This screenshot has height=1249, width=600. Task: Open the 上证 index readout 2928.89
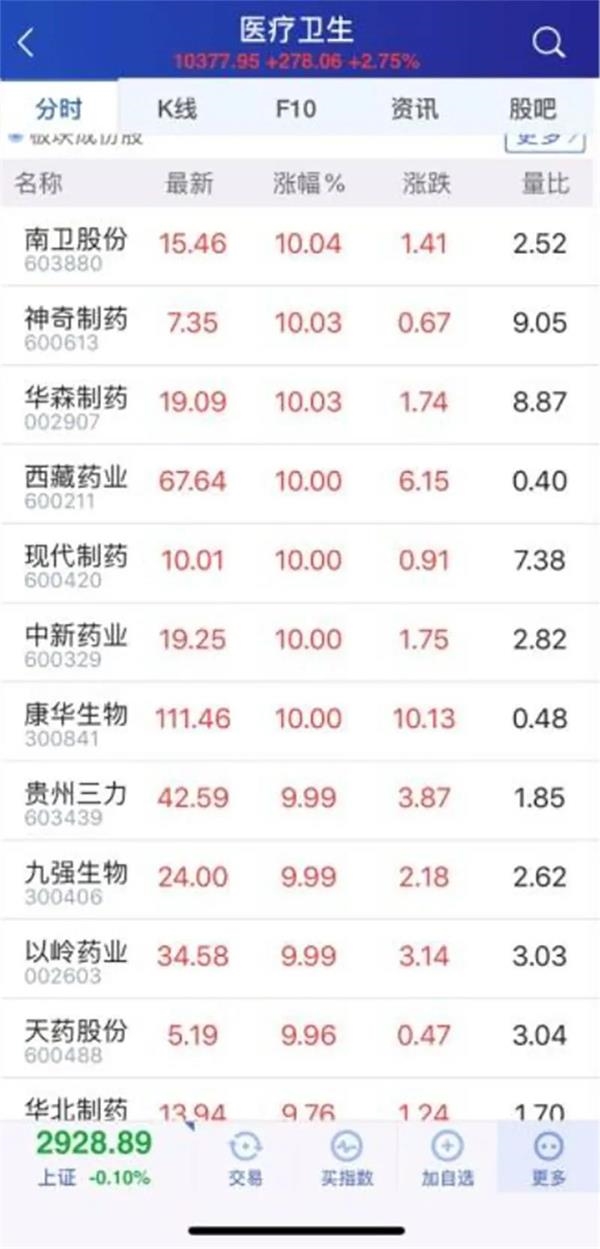94,1156
